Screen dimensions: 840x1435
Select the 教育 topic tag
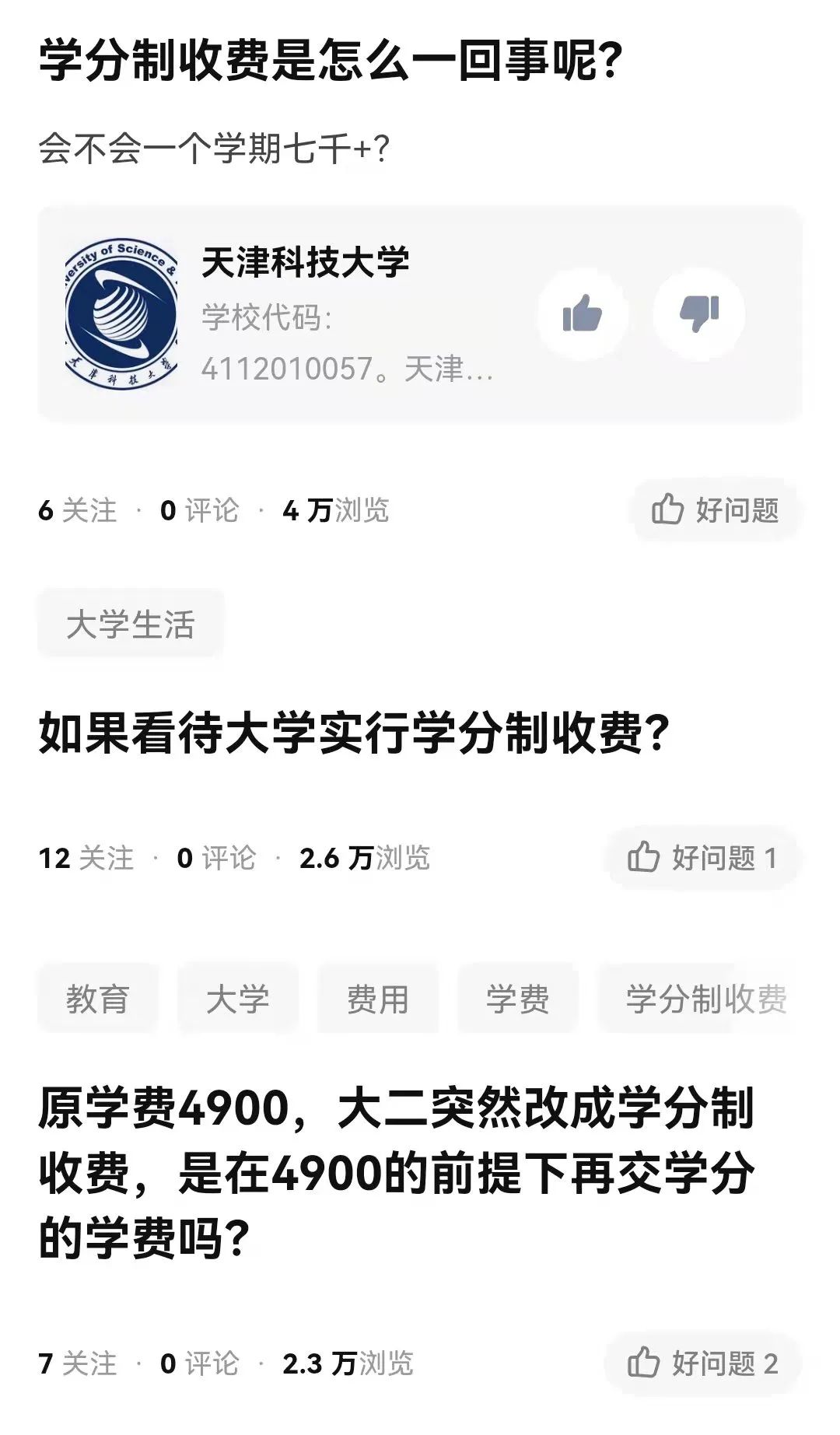click(100, 999)
